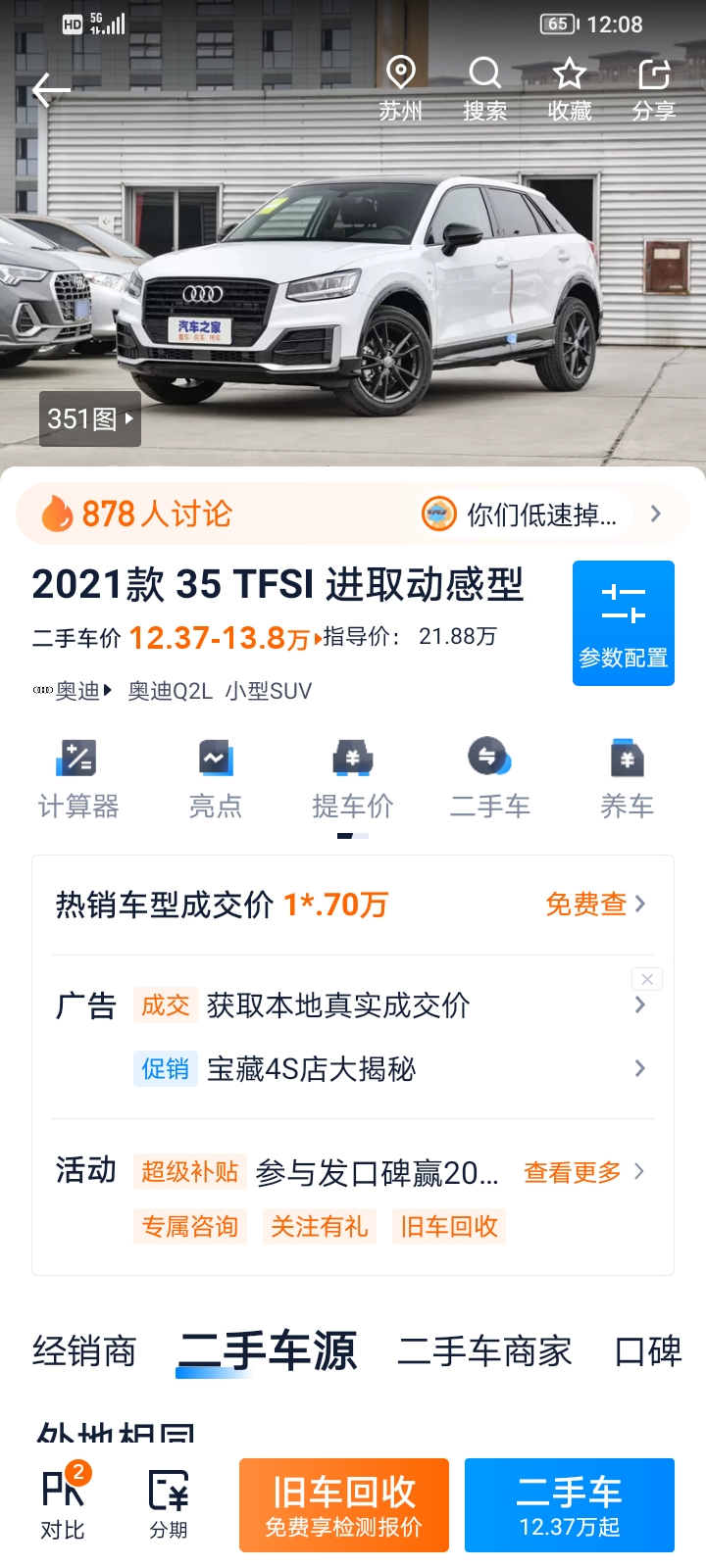Switch to the 经销商 tab

point(84,1351)
